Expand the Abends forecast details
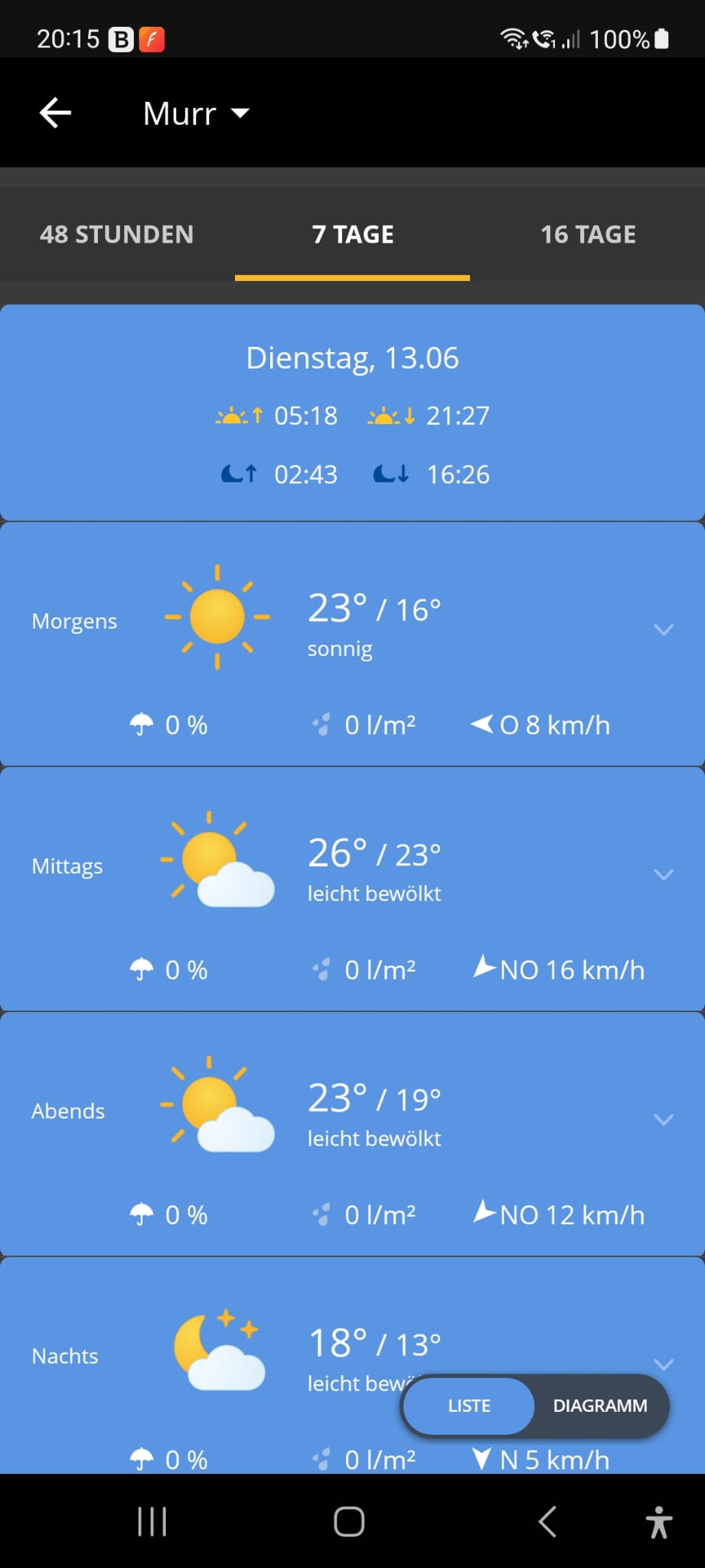 (x=664, y=1119)
